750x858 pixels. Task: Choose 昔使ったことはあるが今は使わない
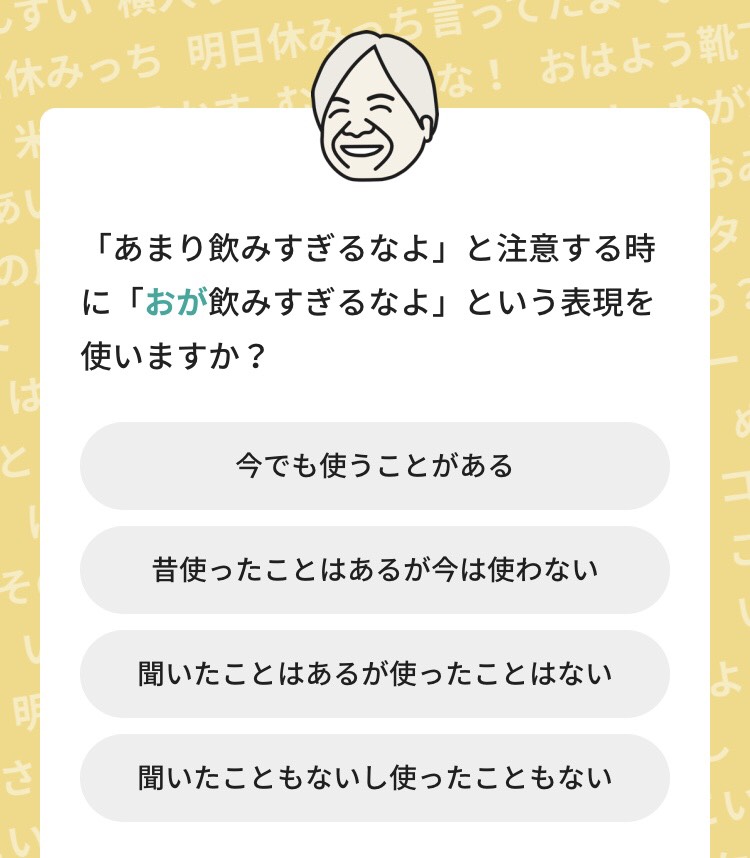pyautogui.click(x=374, y=570)
